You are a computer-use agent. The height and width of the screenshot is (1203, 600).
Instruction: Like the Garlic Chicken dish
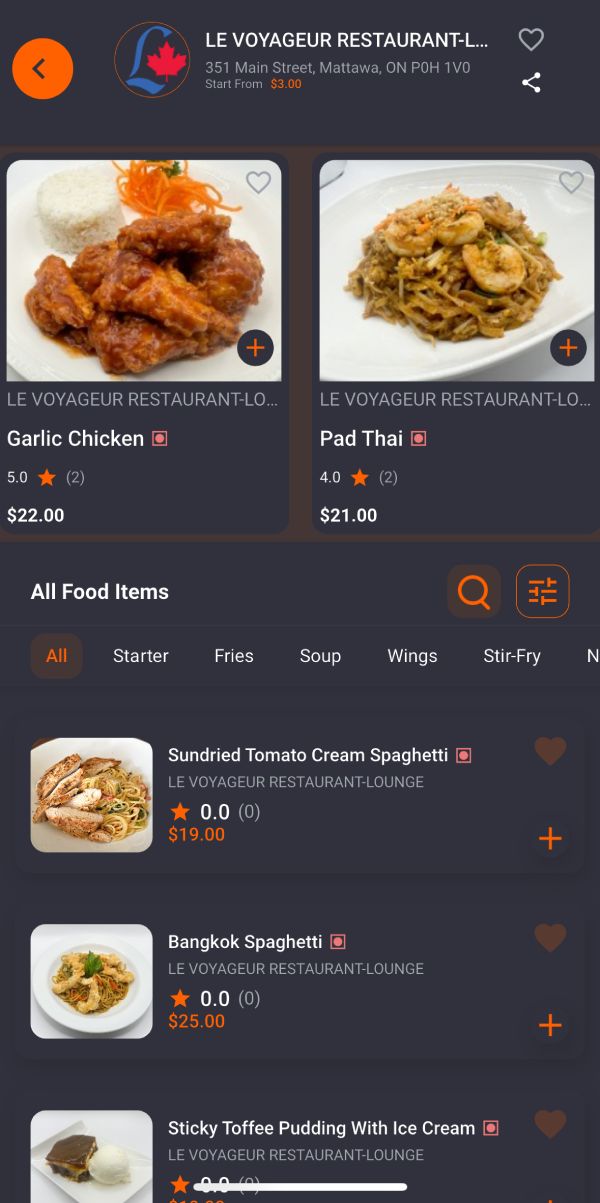(x=258, y=182)
